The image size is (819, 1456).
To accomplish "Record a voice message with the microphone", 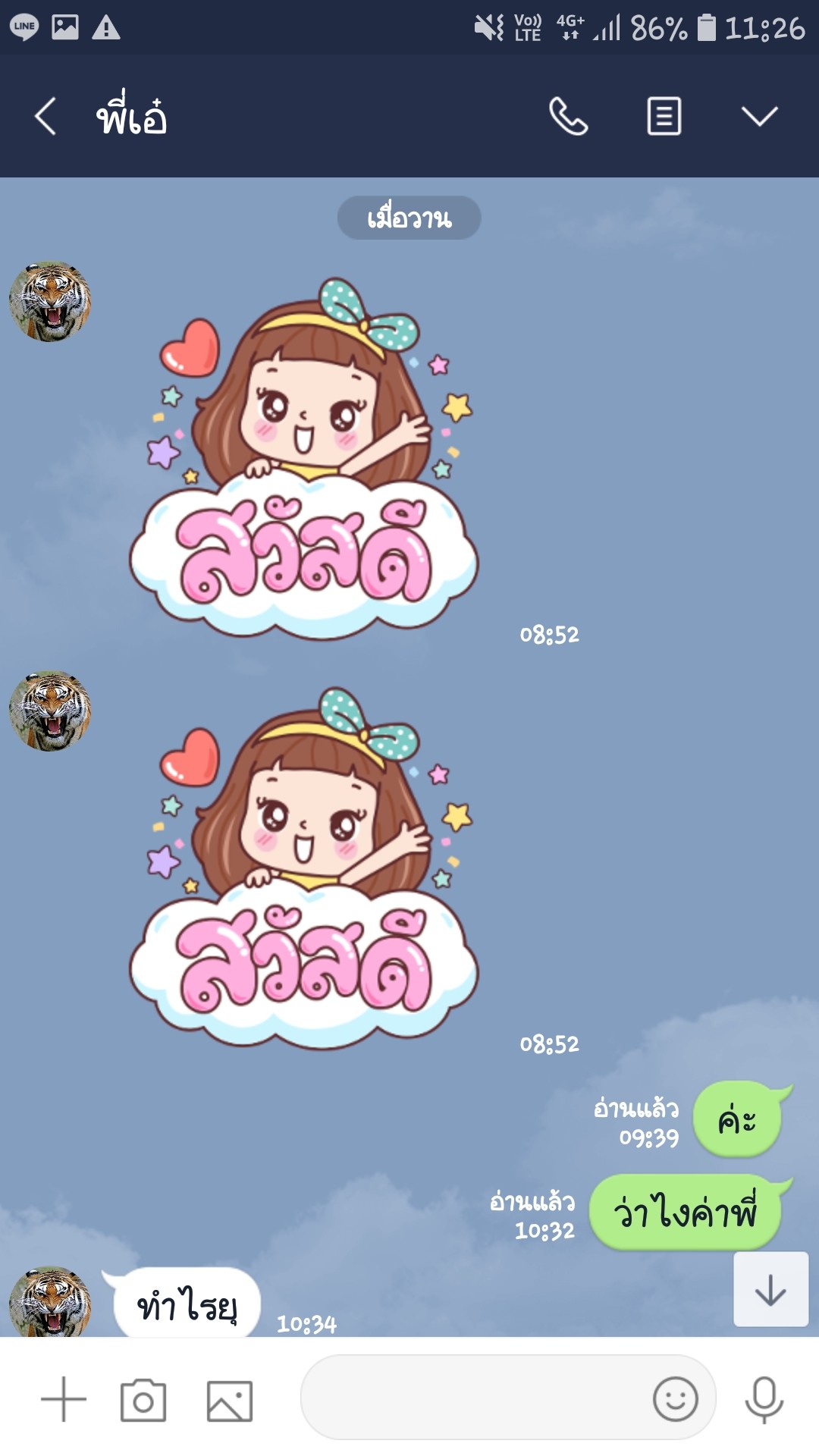I will tap(764, 1400).
